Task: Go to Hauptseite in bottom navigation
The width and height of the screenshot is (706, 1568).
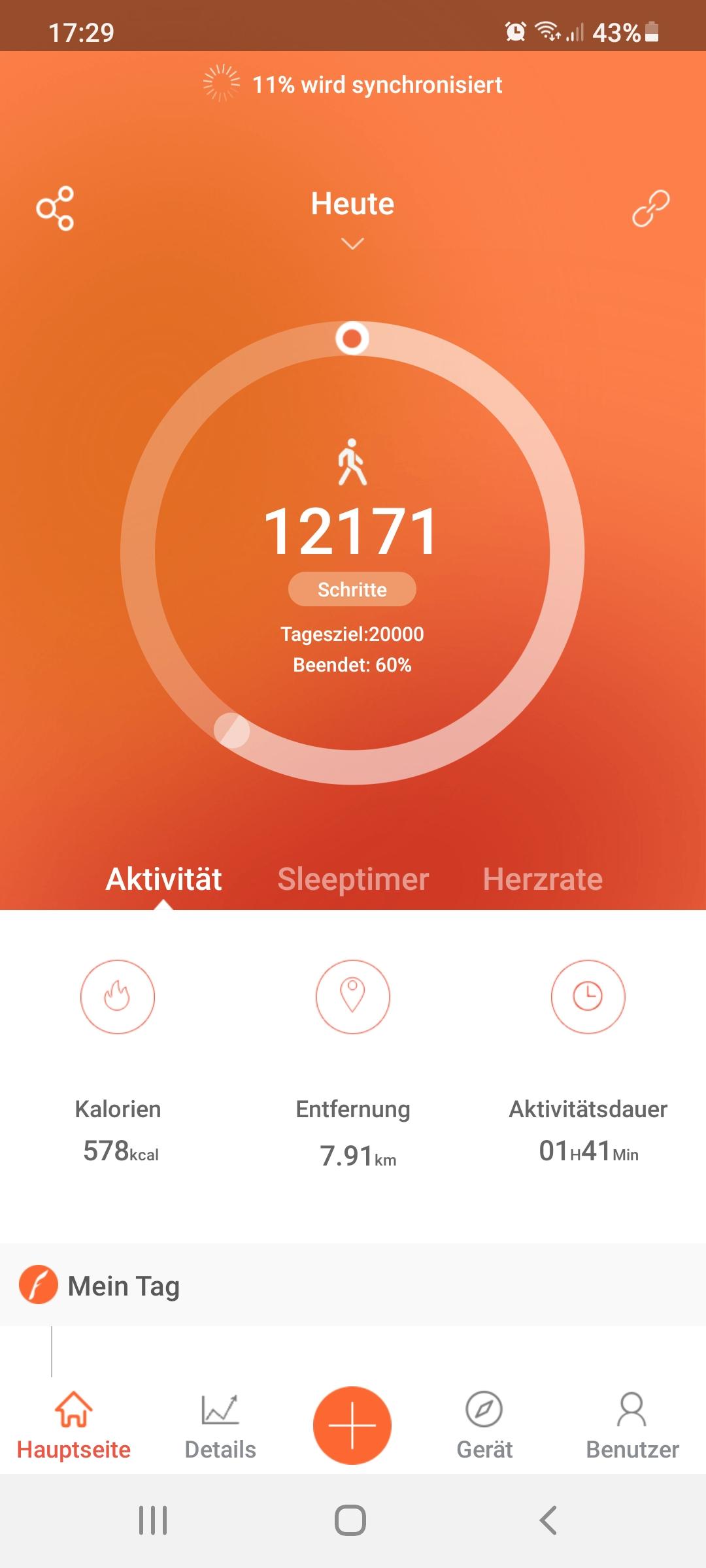Action: point(73,1426)
